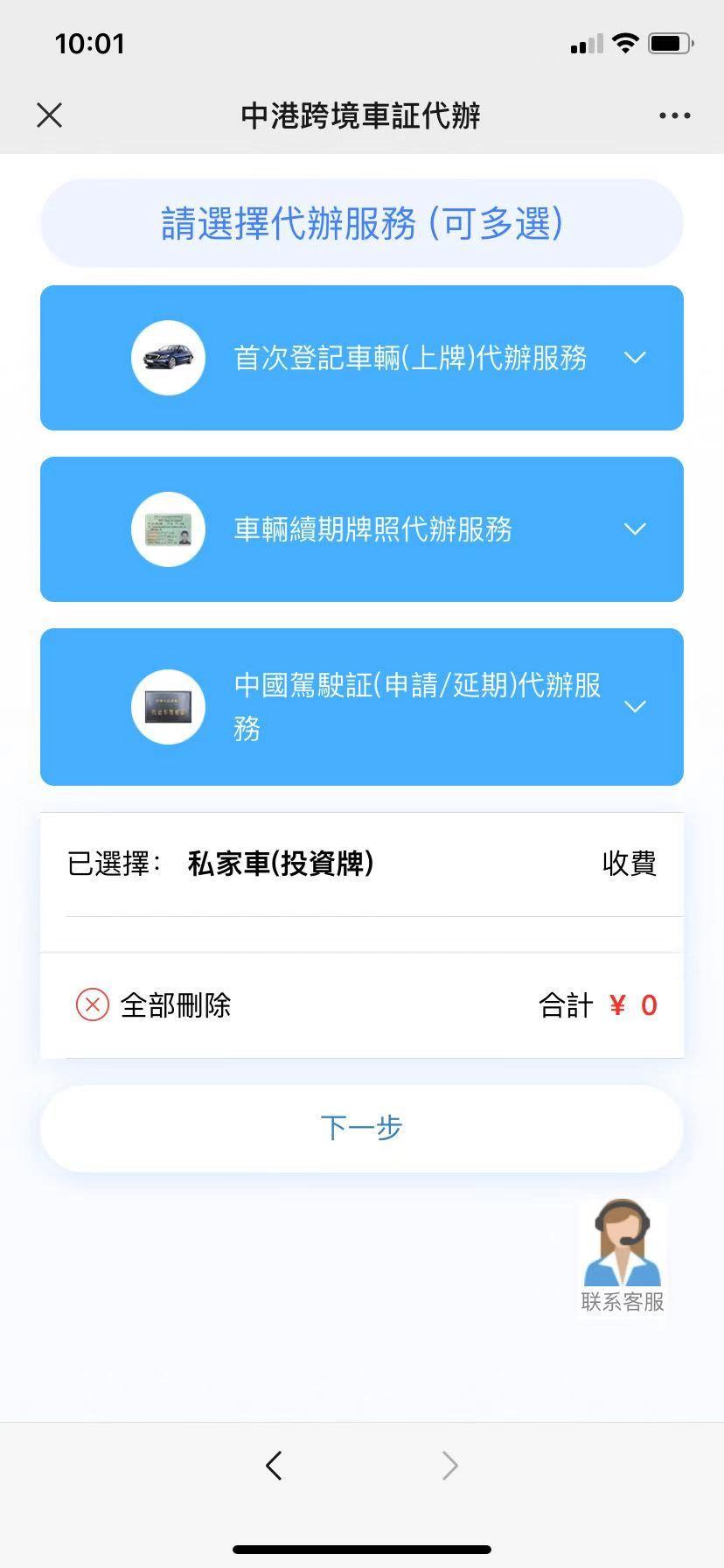This screenshot has height=1568, width=724.
Task: Go back to the previous web page
Action: 275,1465
